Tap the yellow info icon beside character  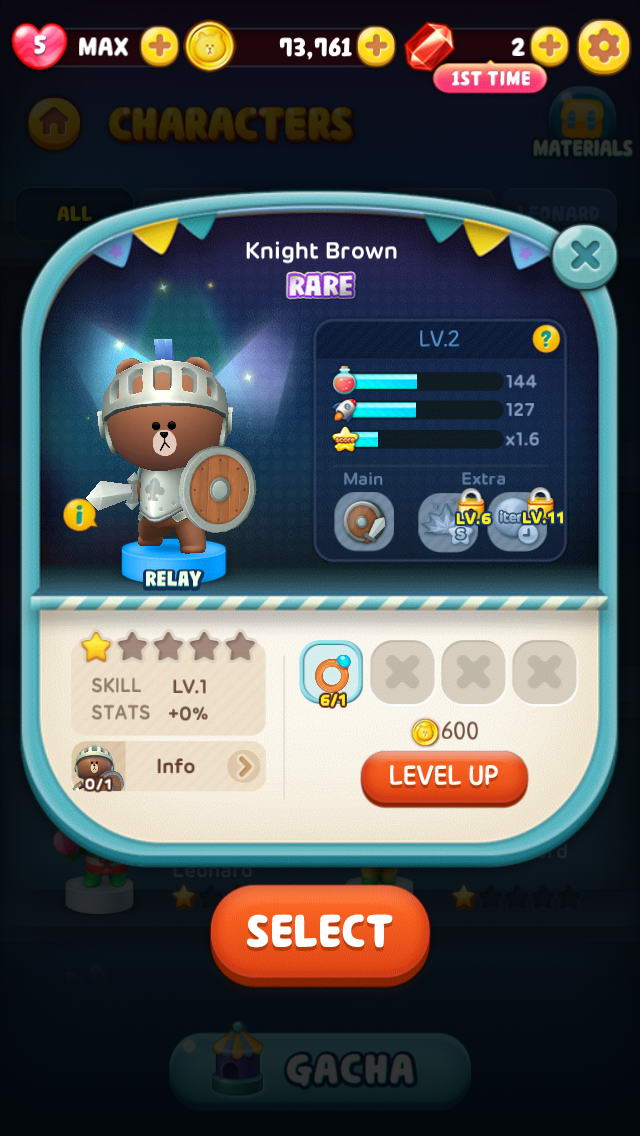(79, 515)
